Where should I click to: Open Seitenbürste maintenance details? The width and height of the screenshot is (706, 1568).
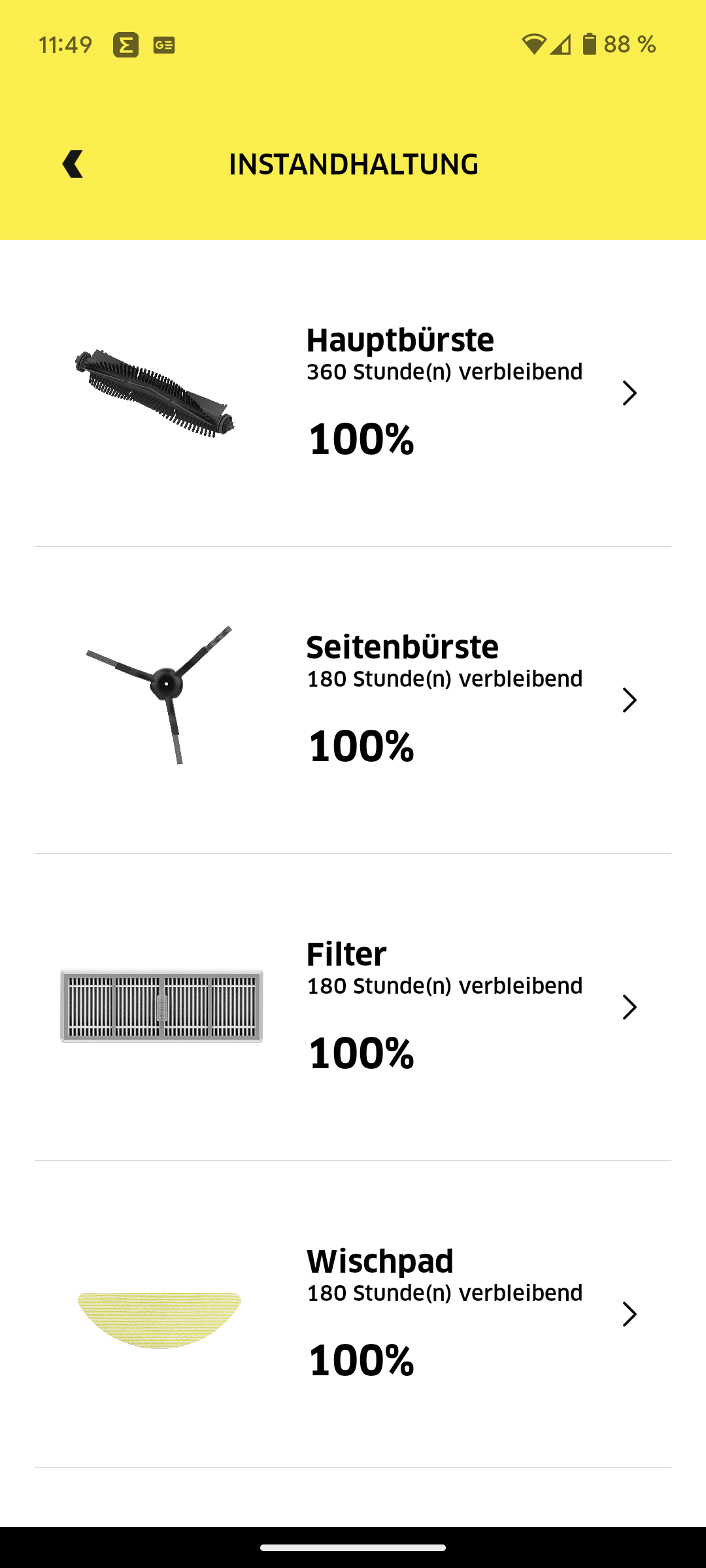point(353,700)
